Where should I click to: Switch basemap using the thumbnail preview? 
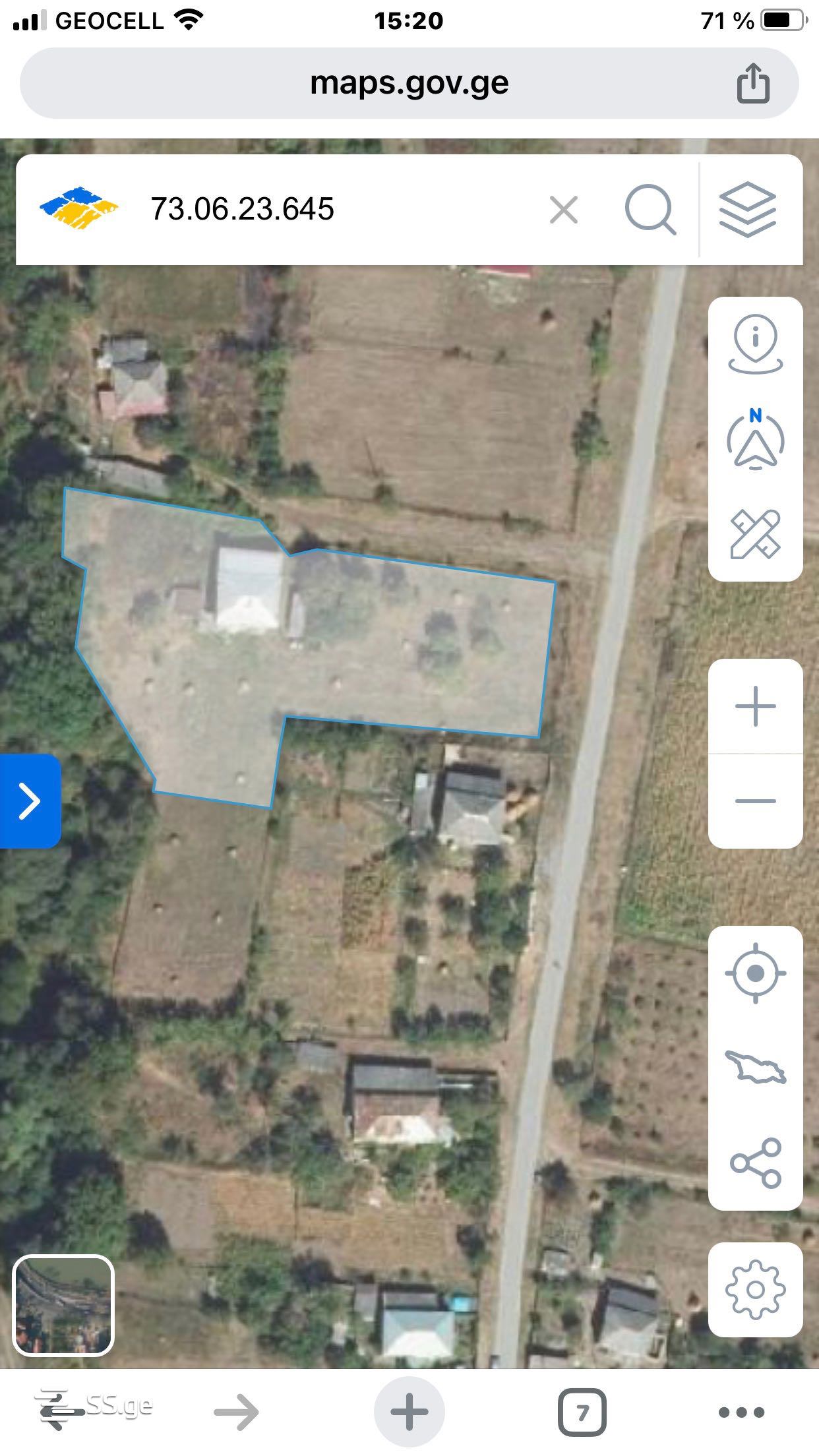[x=63, y=1306]
